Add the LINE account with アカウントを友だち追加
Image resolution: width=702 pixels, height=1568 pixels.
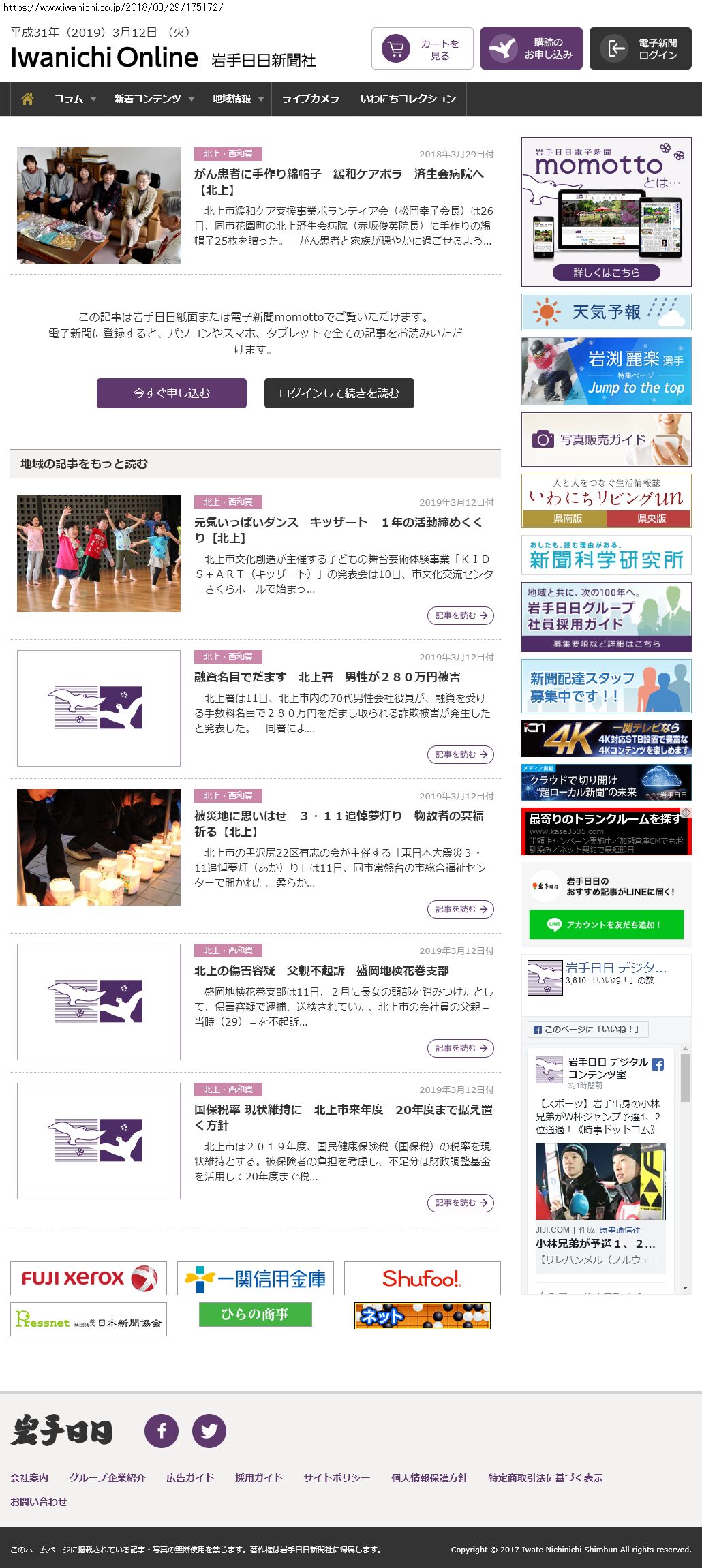(606, 925)
